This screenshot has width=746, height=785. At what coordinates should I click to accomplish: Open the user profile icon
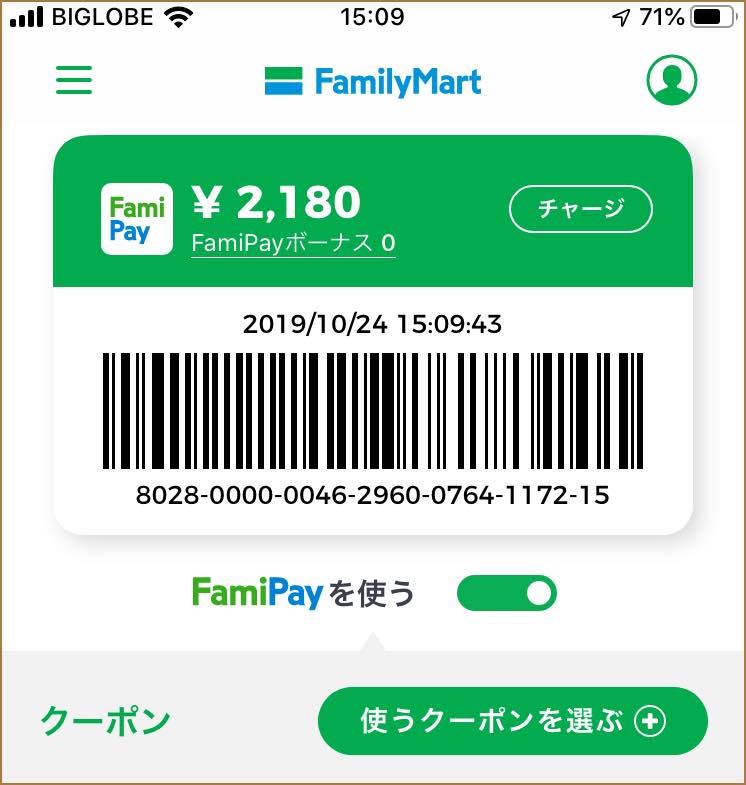(671, 80)
